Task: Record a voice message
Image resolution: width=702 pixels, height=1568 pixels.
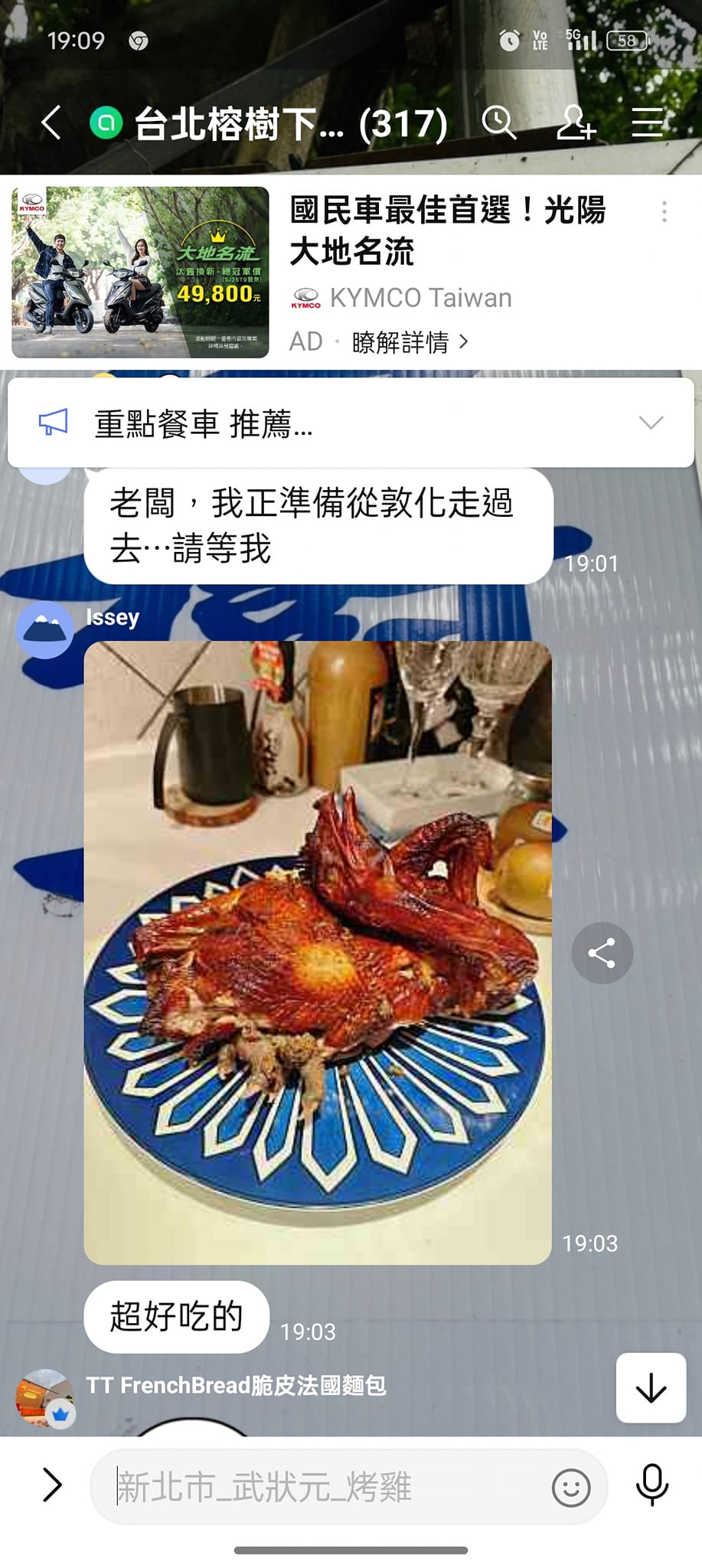Action: pyautogui.click(x=652, y=1485)
